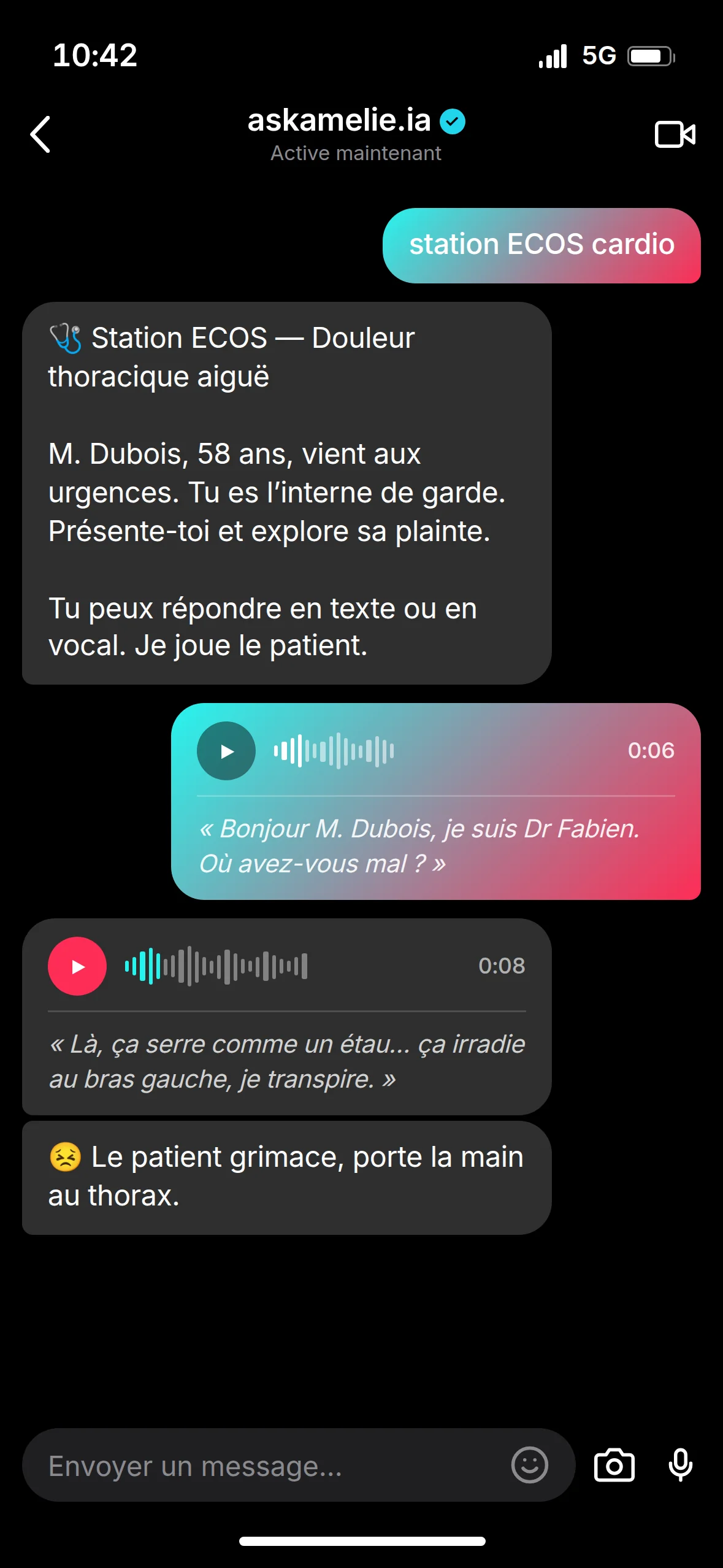Open the camera to send a photo

(614, 1465)
